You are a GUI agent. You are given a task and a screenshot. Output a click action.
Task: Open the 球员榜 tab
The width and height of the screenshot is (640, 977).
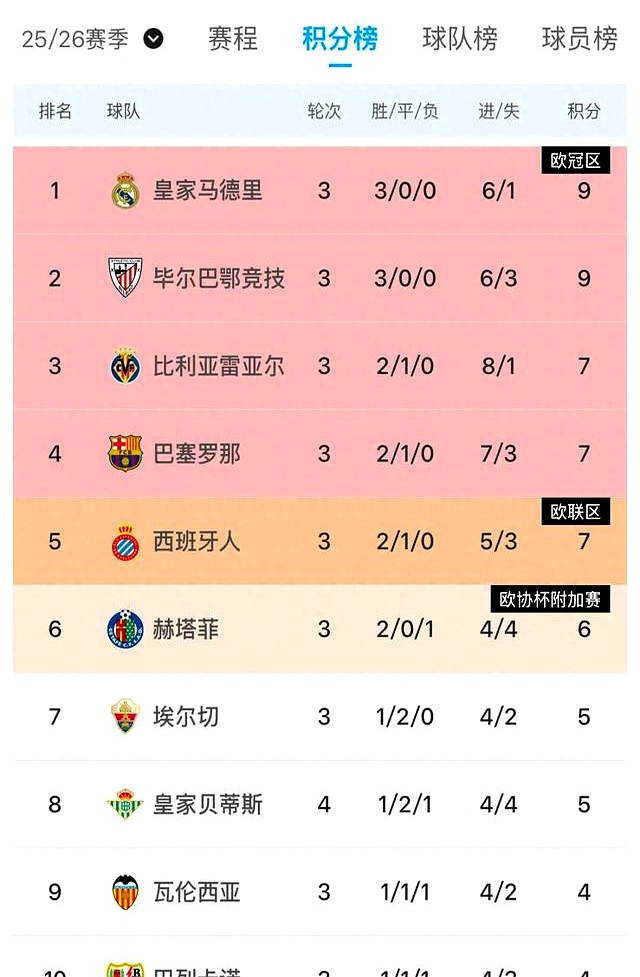tap(580, 39)
